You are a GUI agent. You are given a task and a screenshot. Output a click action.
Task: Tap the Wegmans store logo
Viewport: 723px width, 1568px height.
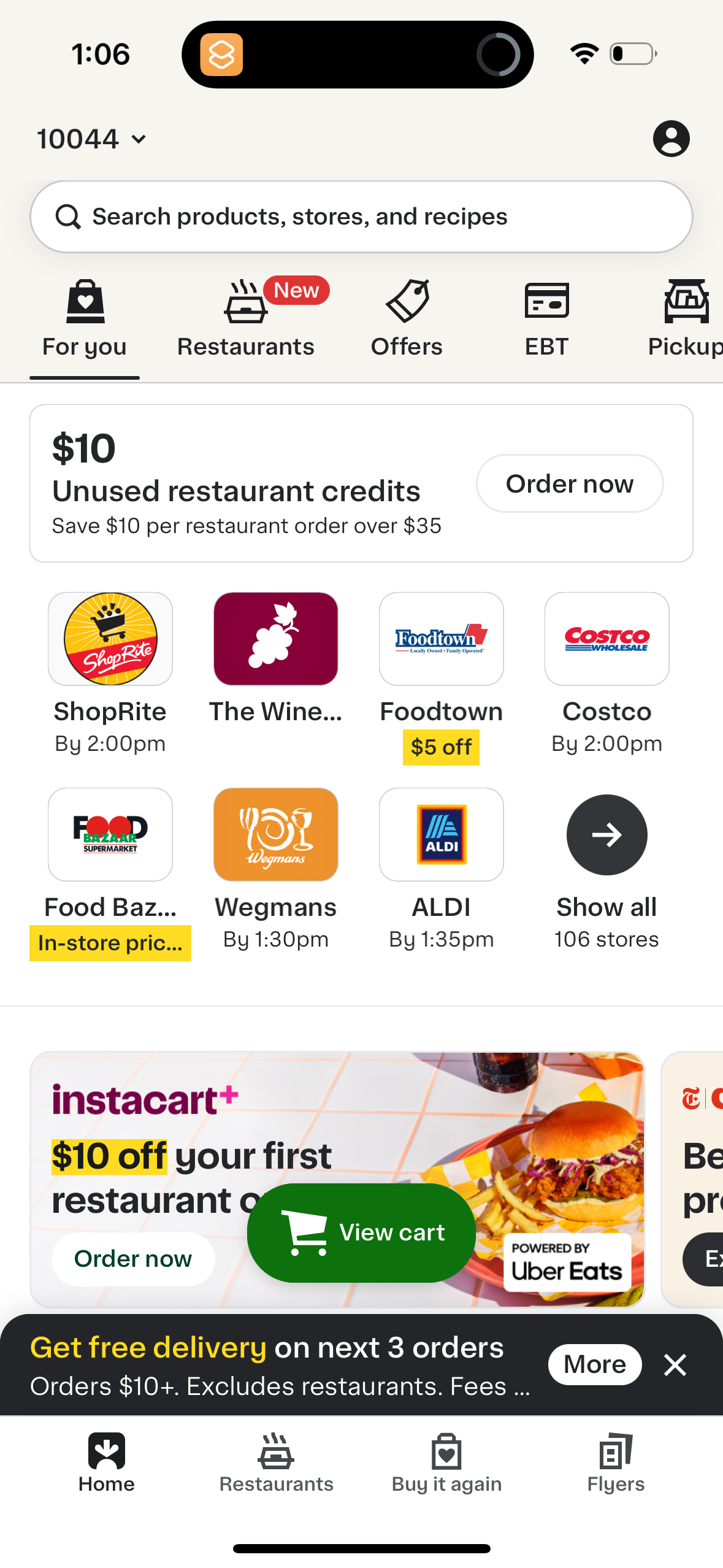click(x=275, y=834)
